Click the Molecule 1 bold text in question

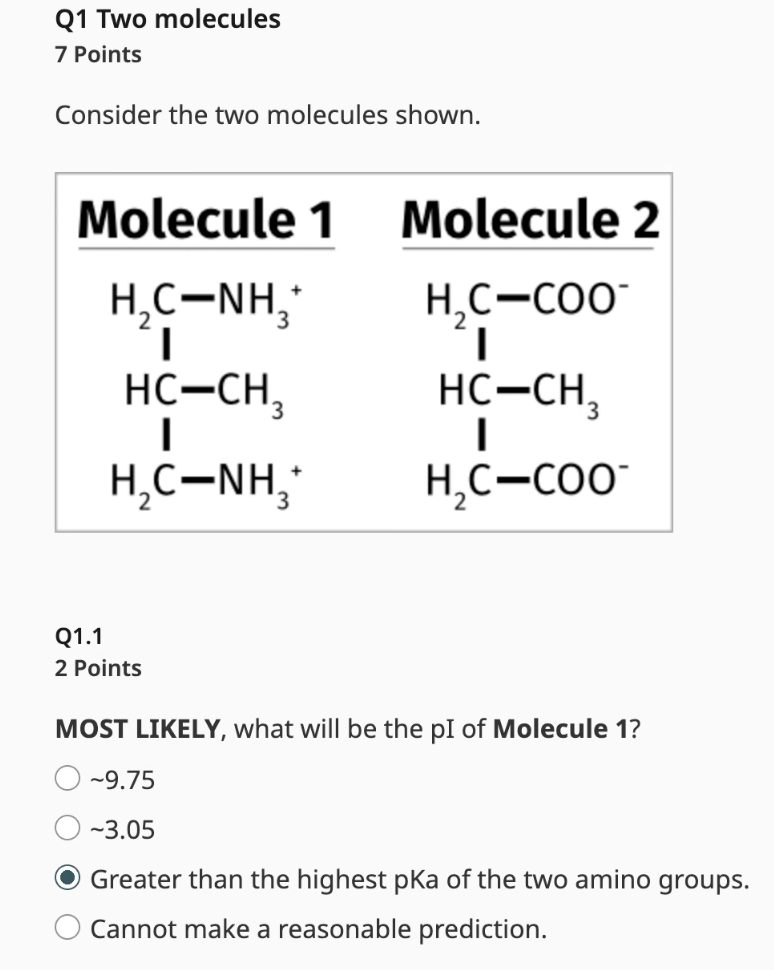click(x=557, y=729)
